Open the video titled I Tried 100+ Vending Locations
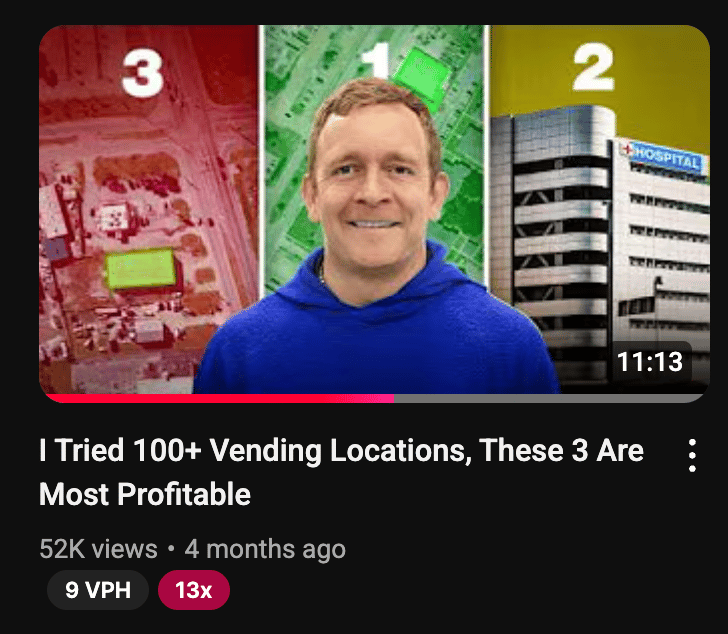The height and width of the screenshot is (634, 728). (340, 472)
